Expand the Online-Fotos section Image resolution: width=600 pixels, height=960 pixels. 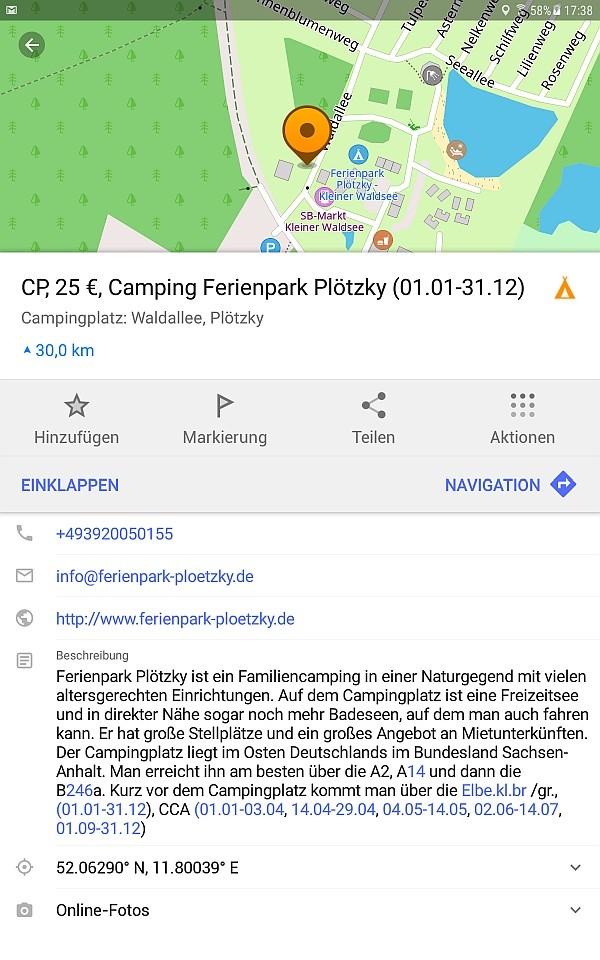(x=300, y=910)
